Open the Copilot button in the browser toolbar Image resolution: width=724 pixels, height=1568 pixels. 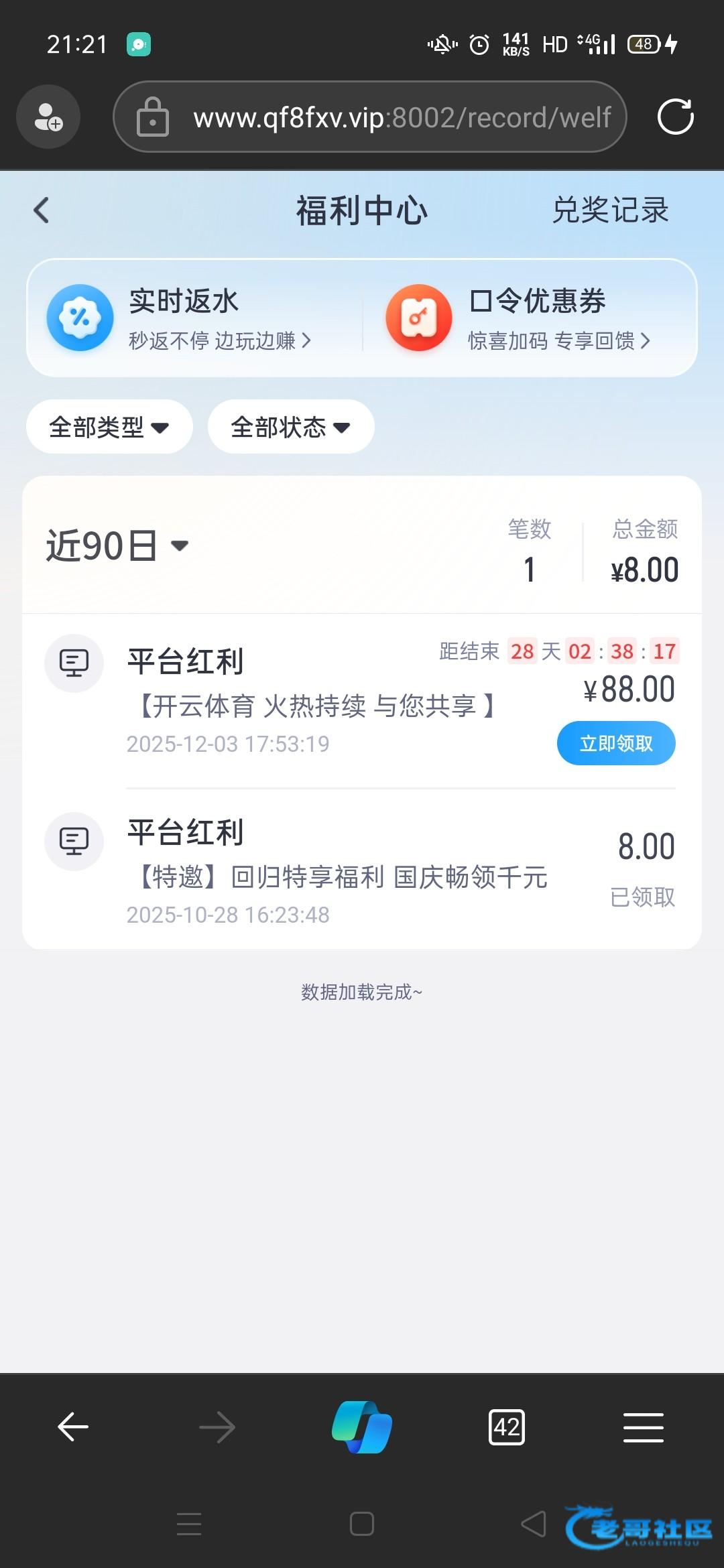362,1427
